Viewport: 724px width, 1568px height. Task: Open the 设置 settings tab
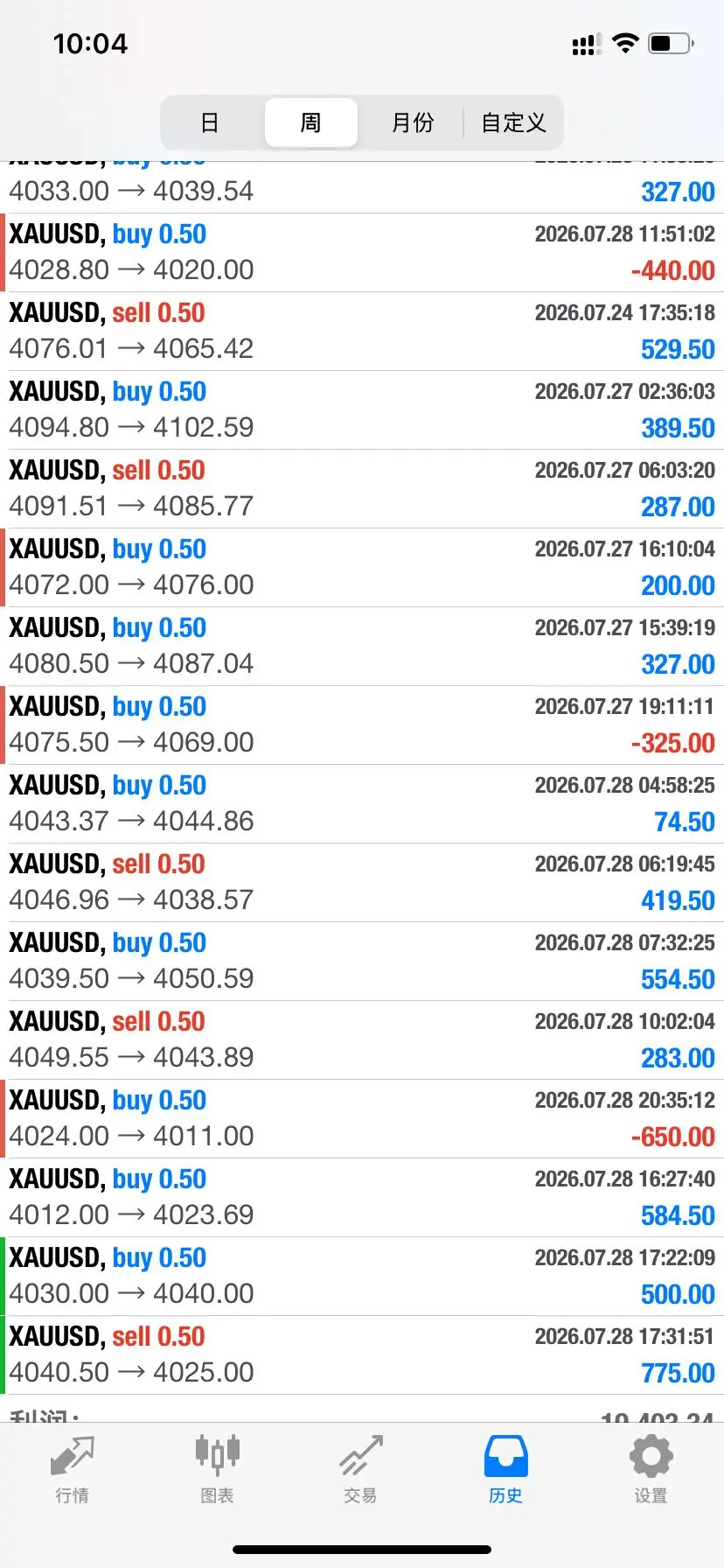tap(651, 1470)
